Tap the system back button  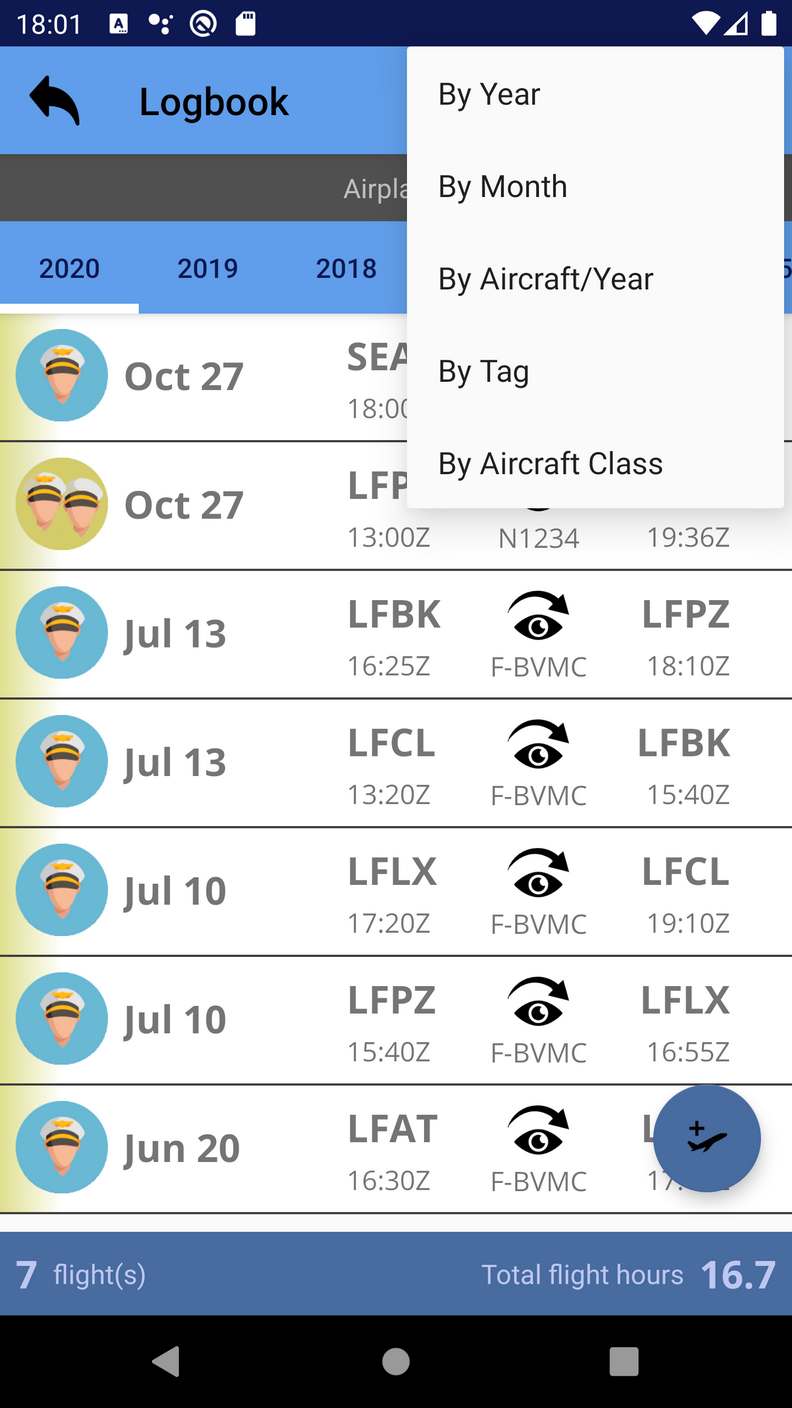[x=166, y=1361]
